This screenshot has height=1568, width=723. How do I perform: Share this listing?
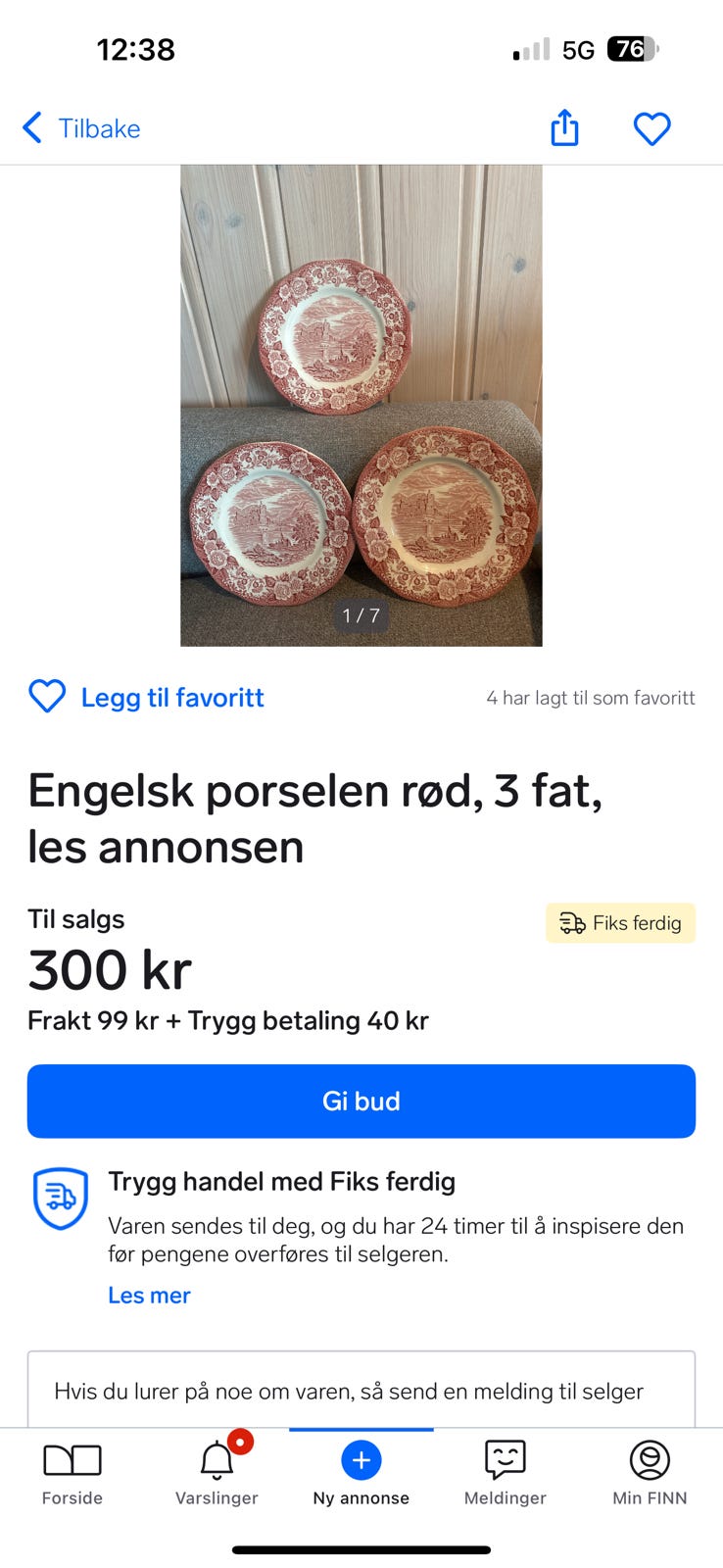tap(564, 128)
